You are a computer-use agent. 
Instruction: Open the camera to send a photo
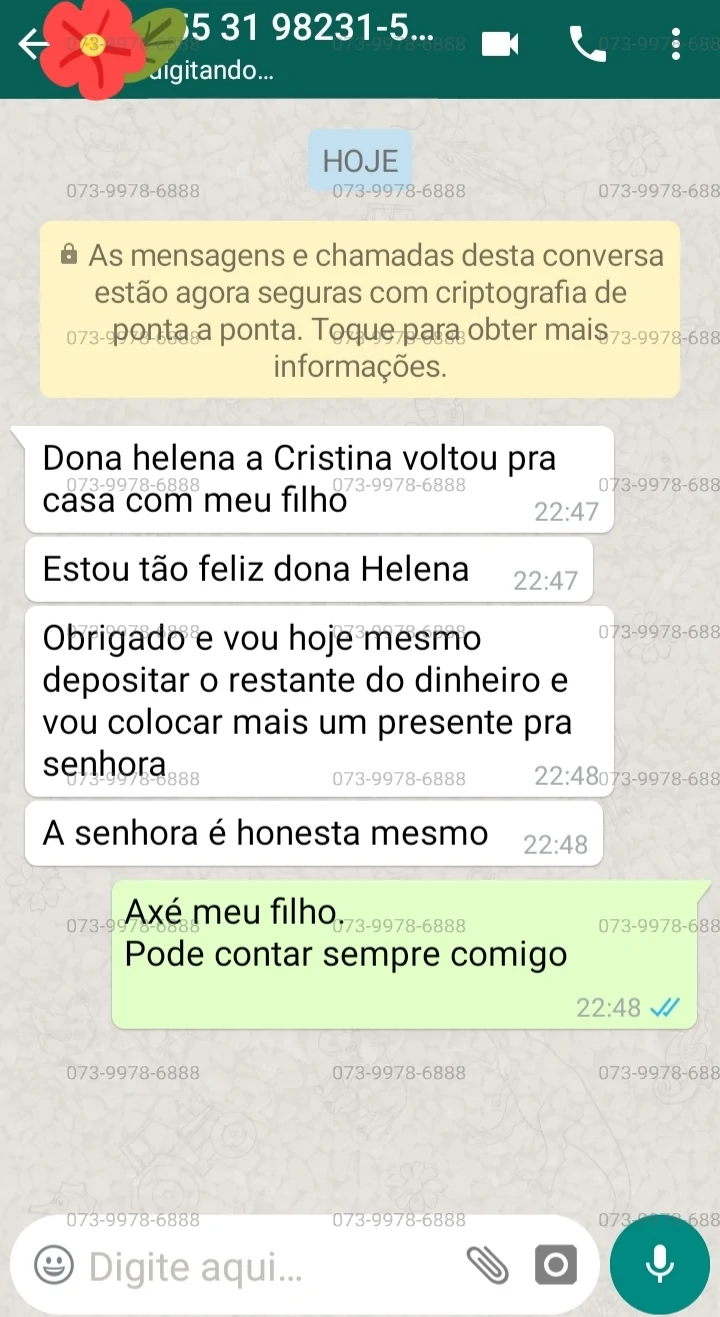click(x=556, y=1266)
